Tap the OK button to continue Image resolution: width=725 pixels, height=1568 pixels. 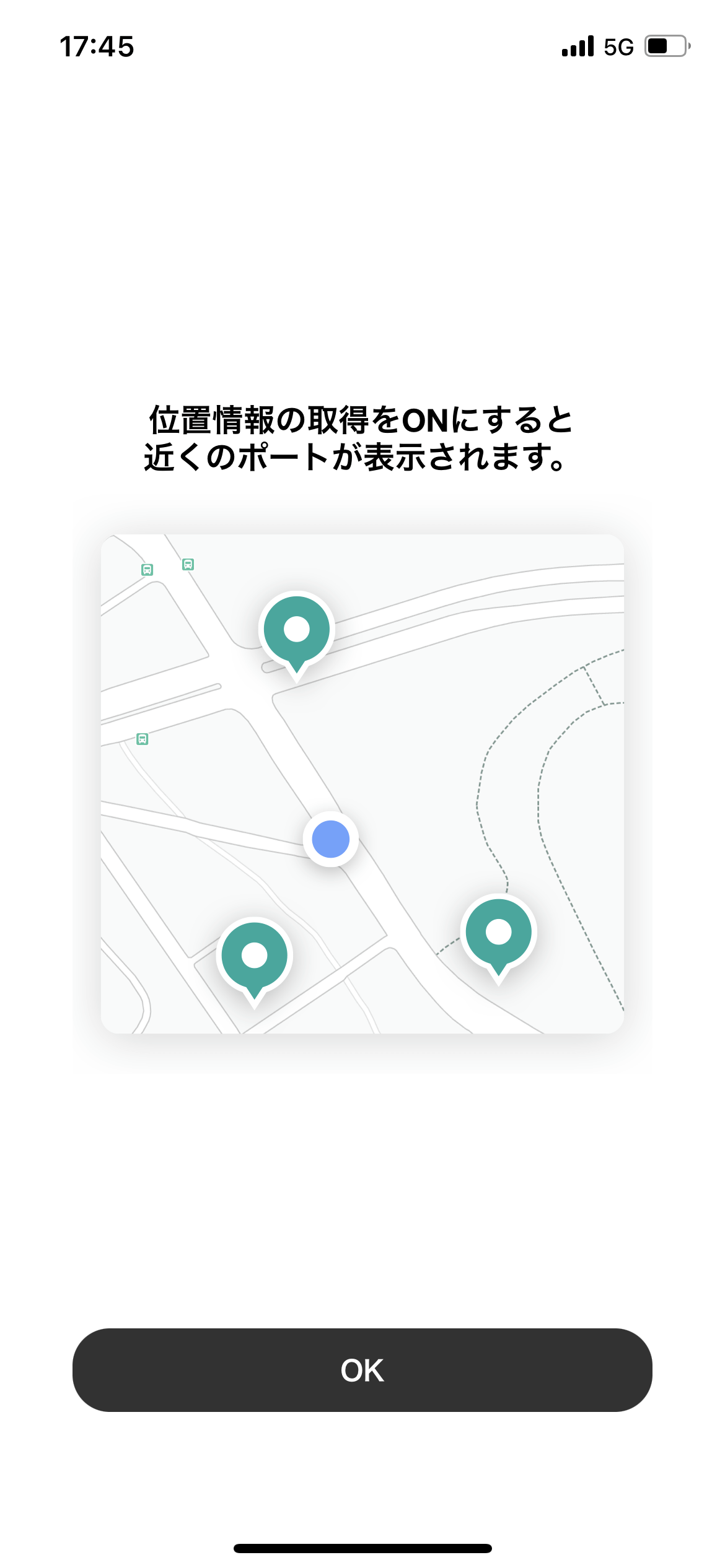point(362,1370)
